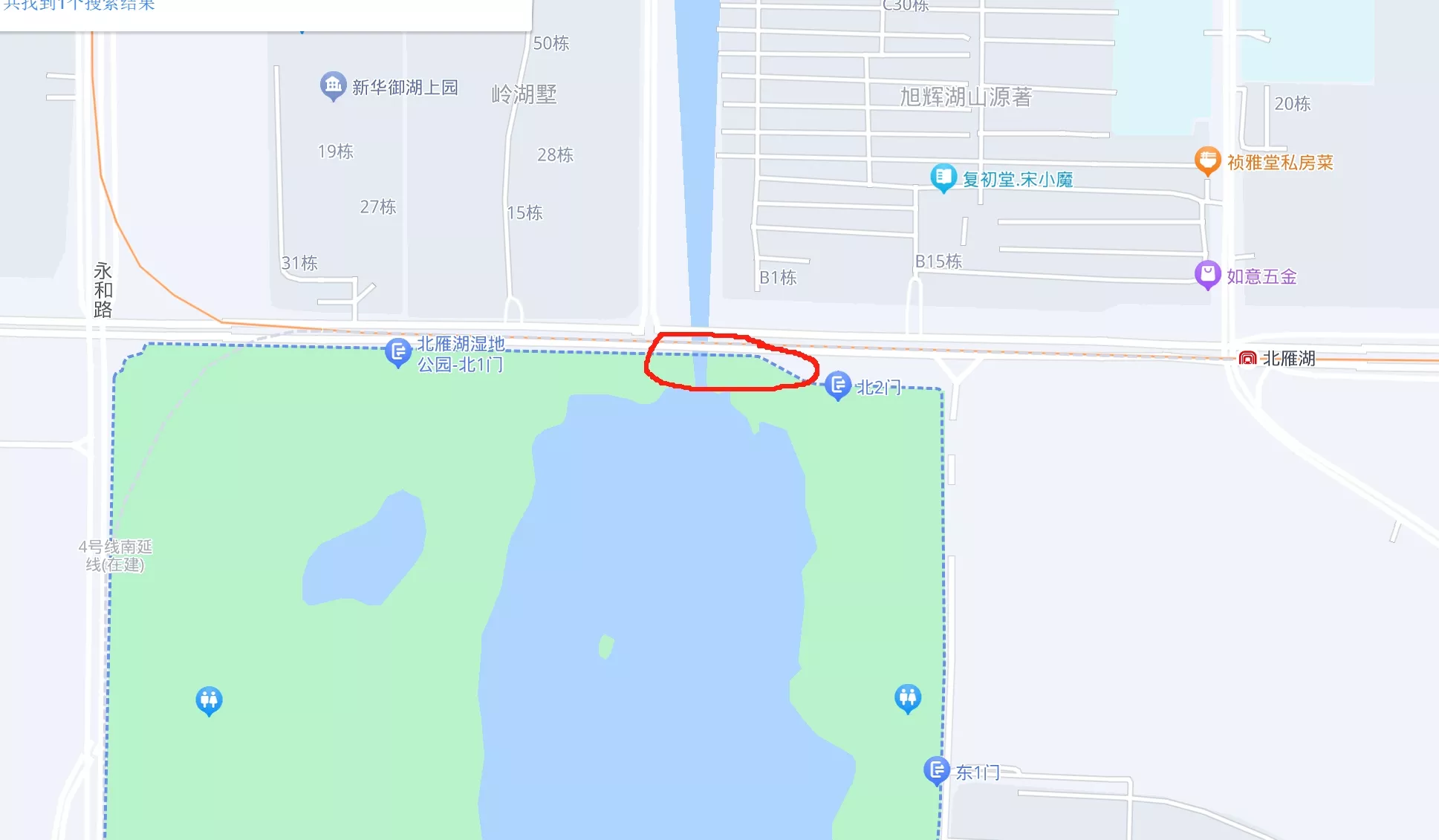This screenshot has height=840, width=1439.
Task: Open the 祯雅堂私房菜 restaurant marker
Action: coord(1207,160)
